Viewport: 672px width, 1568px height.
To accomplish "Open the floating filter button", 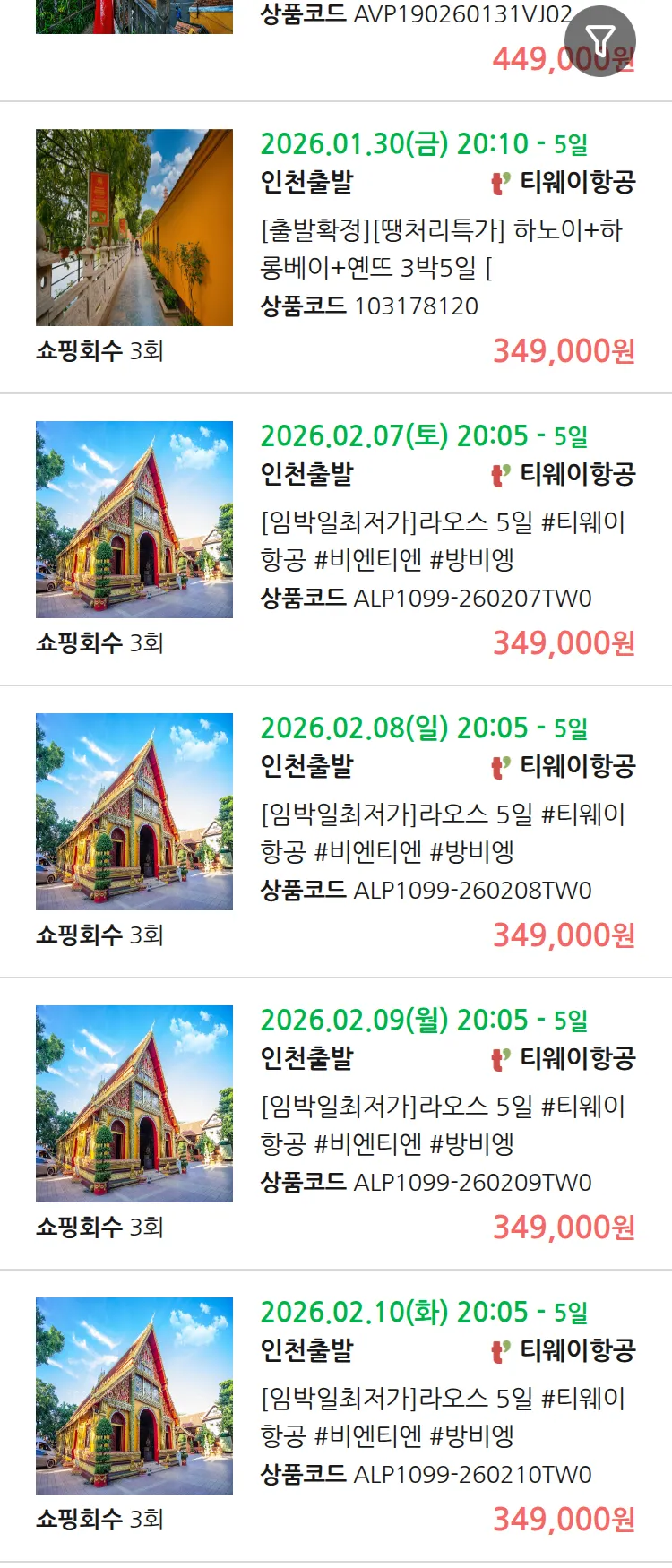I will pyautogui.click(x=600, y=40).
